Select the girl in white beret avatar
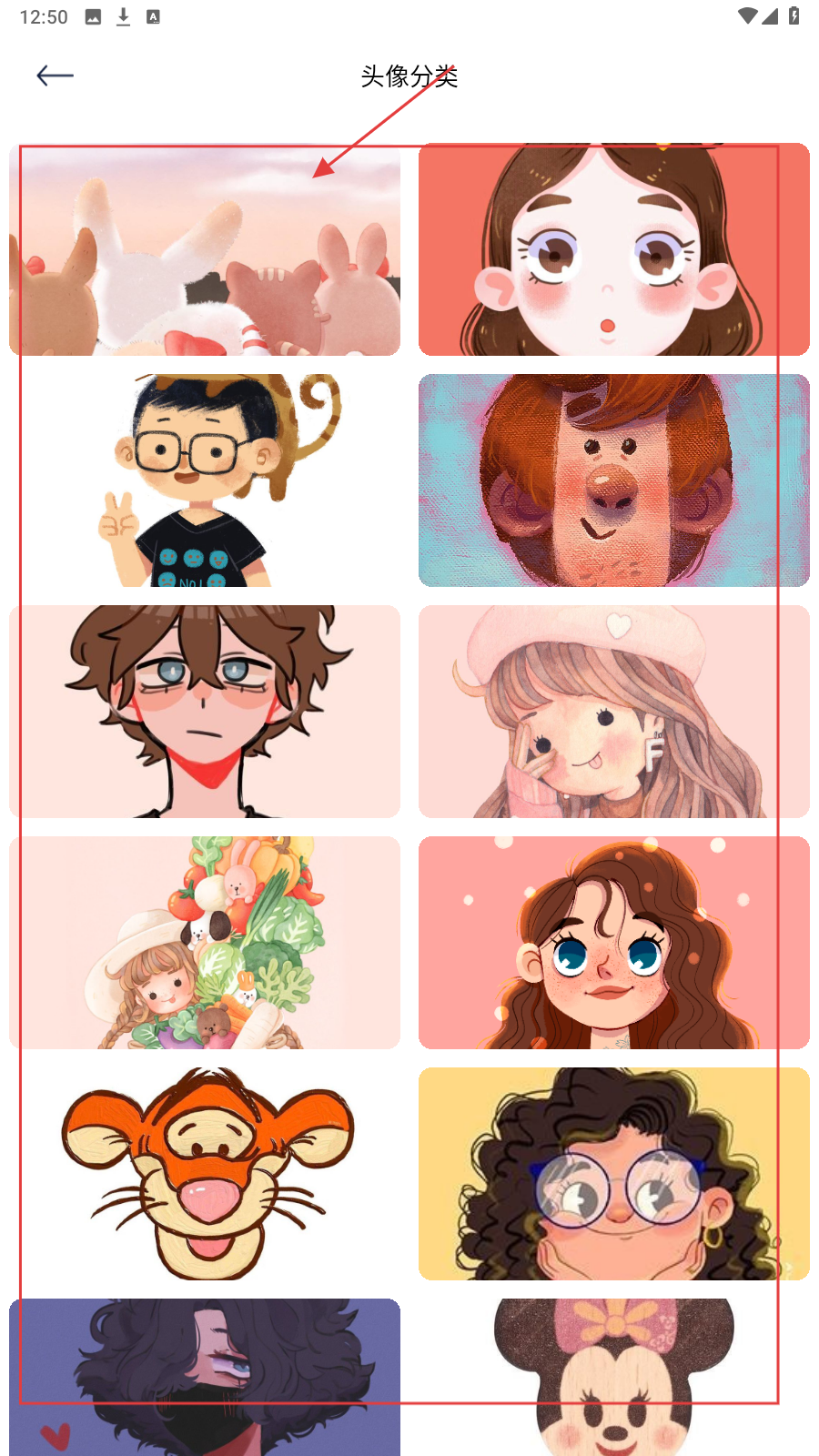The width and height of the screenshot is (819, 1456). click(x=614, y=712)
